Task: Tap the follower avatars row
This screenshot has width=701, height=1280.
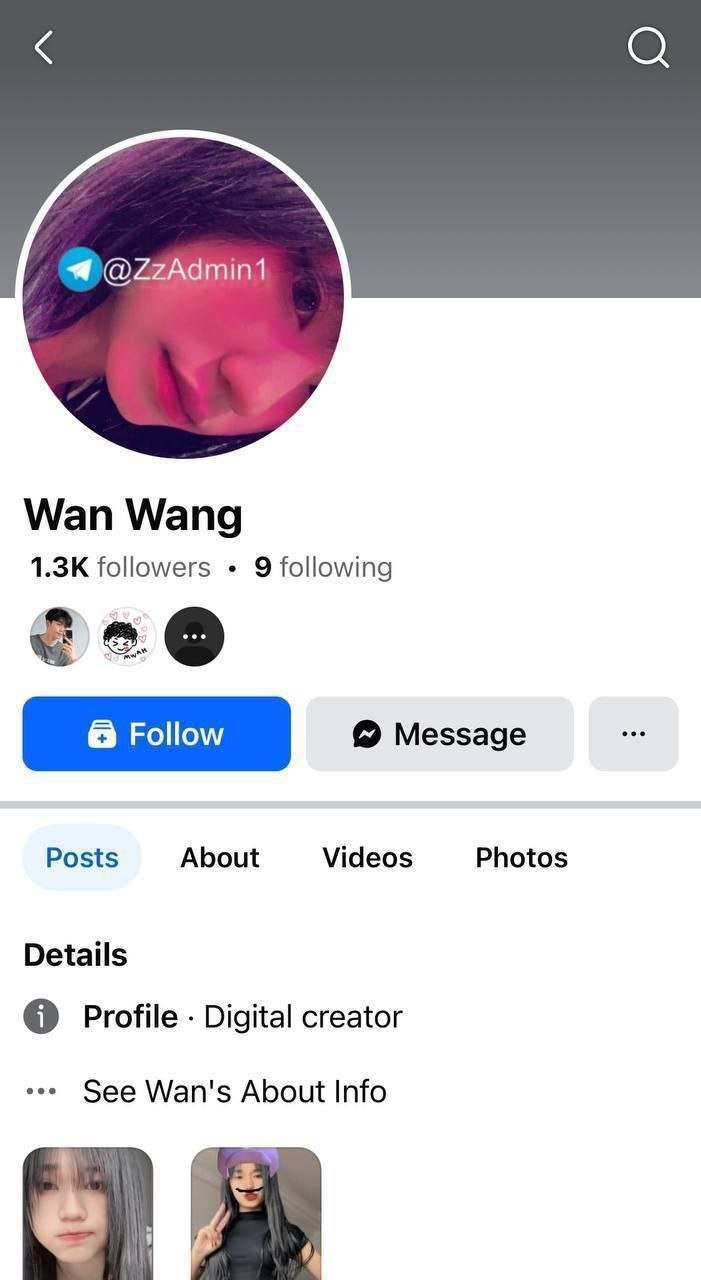Action: (x=127, y=637)
